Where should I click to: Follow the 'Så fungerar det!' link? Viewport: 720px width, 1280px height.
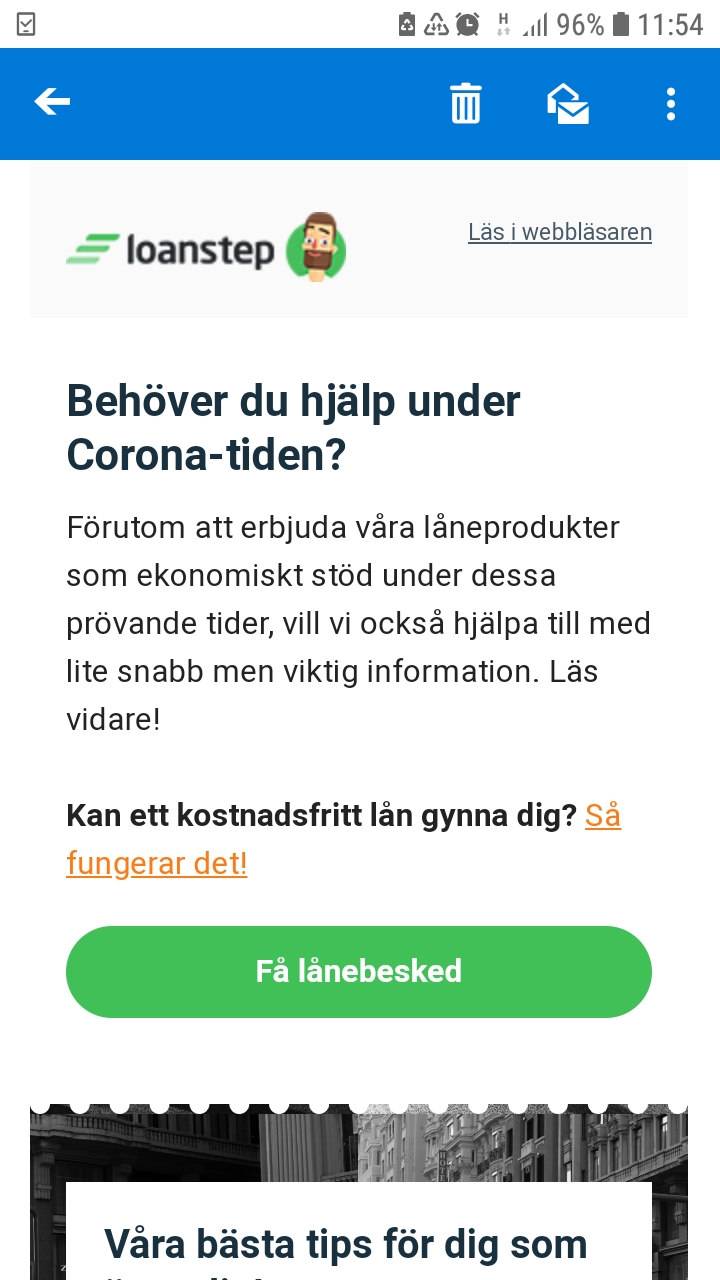pos(157,862)
